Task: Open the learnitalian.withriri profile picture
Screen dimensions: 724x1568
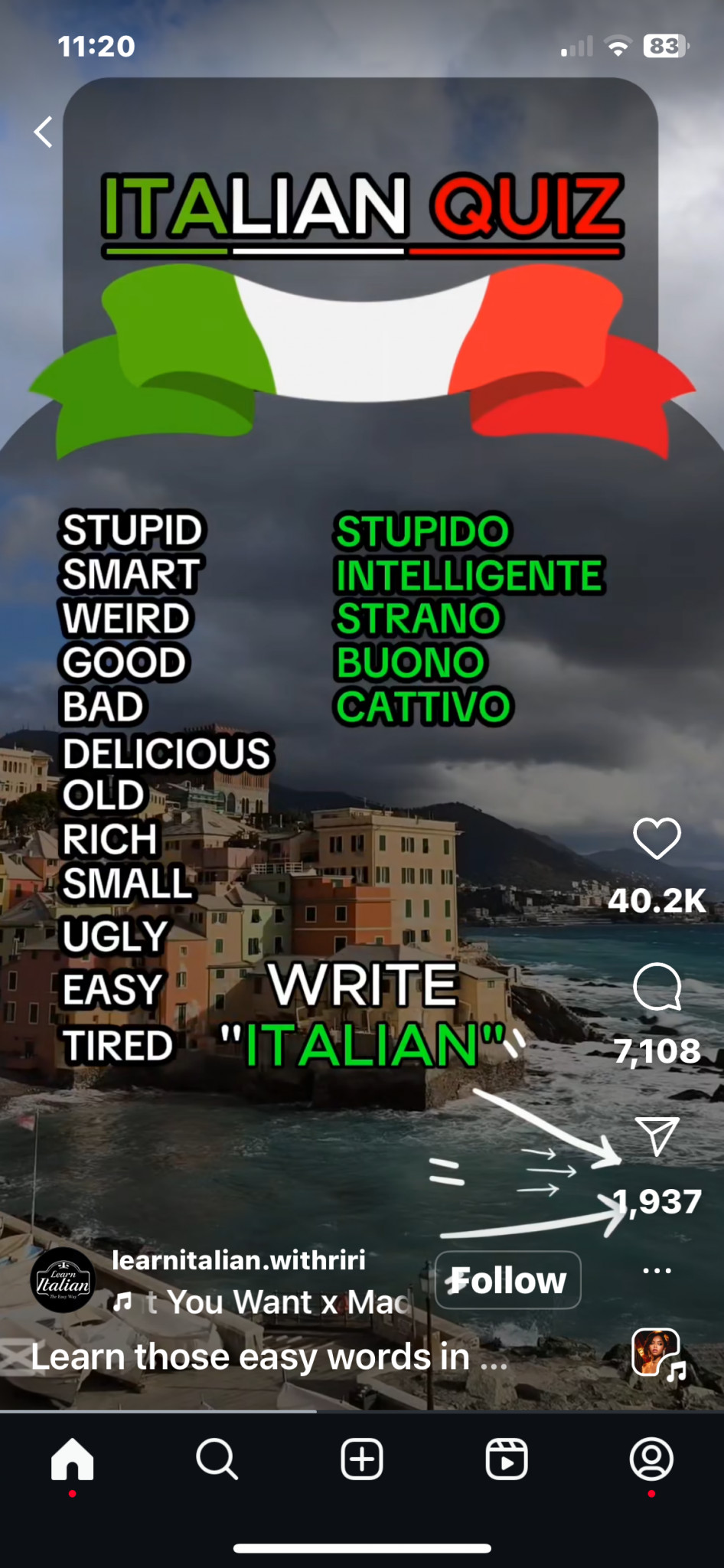Action: click(x=64, y=1280)
